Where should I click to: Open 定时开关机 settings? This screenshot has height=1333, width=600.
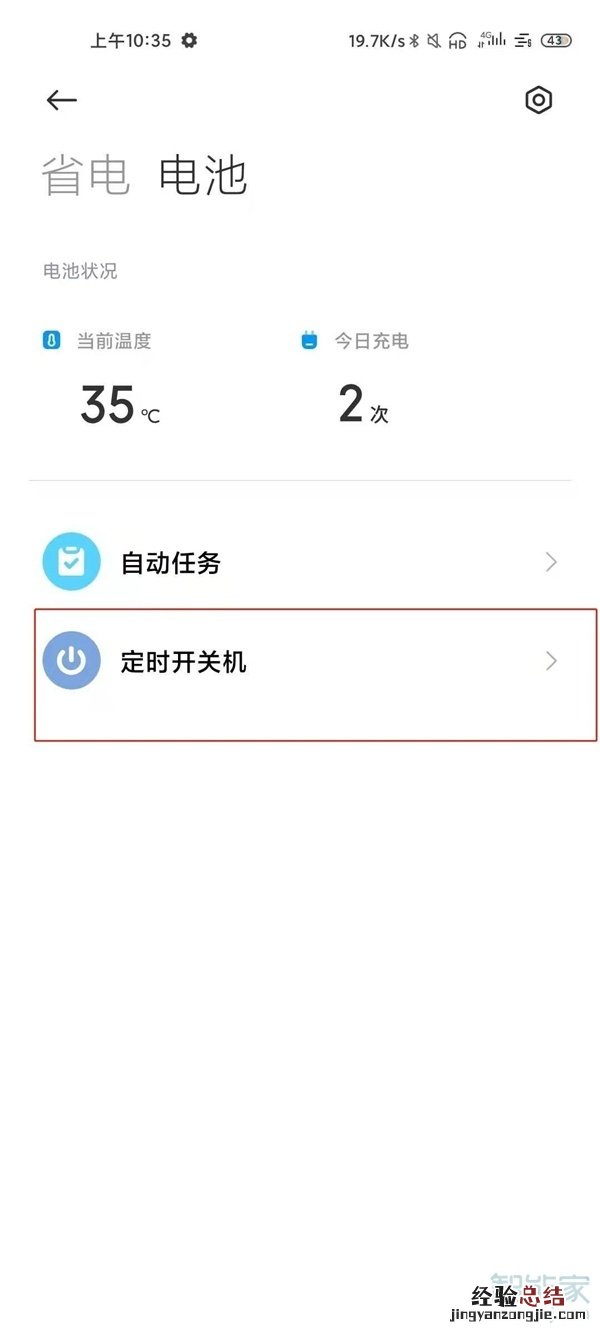[300, 662]
